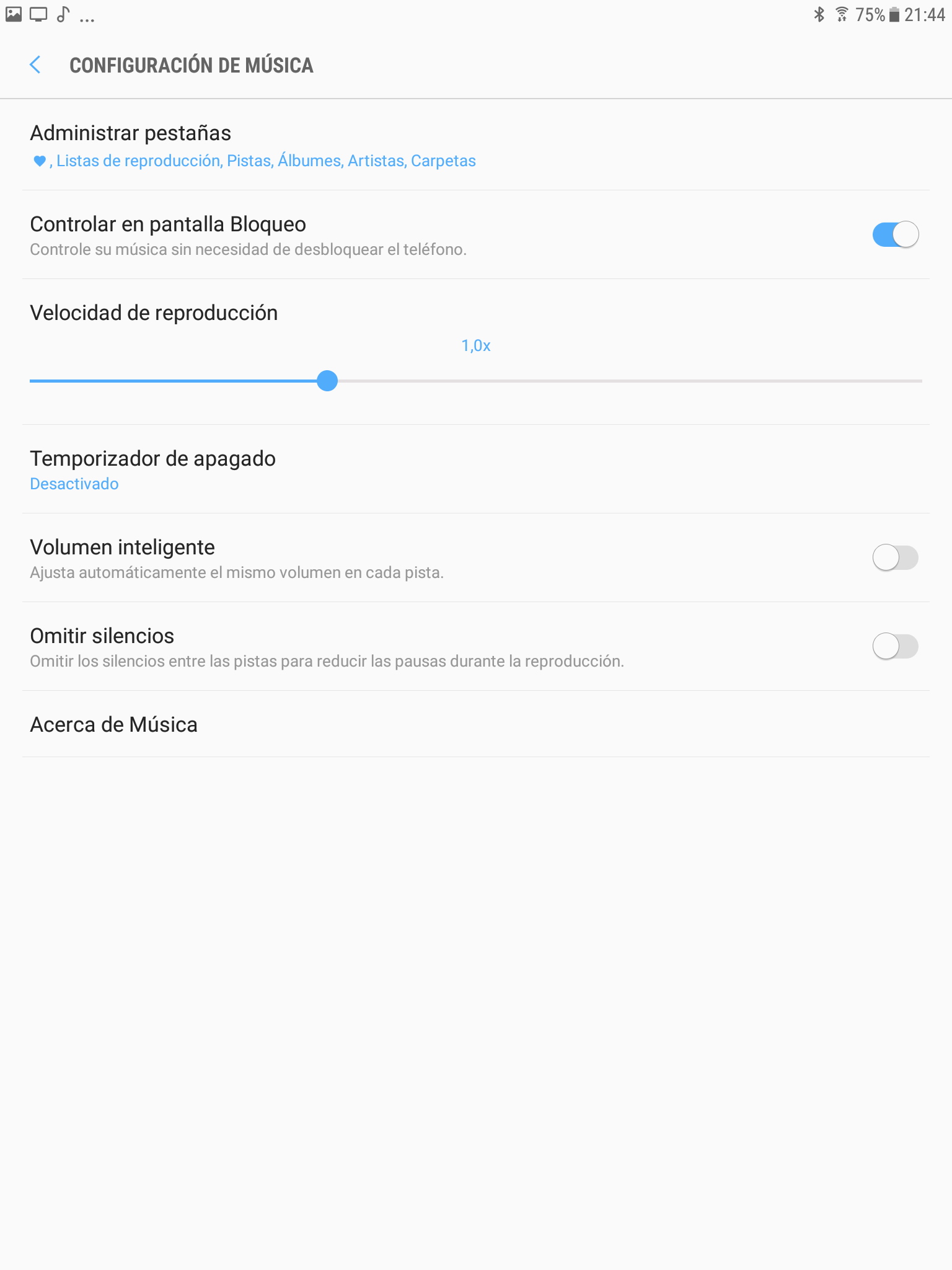The height and width of the screenshot is (1270, 952).
Task: Enable Volumen inteligente
Action: coord(895,557)
